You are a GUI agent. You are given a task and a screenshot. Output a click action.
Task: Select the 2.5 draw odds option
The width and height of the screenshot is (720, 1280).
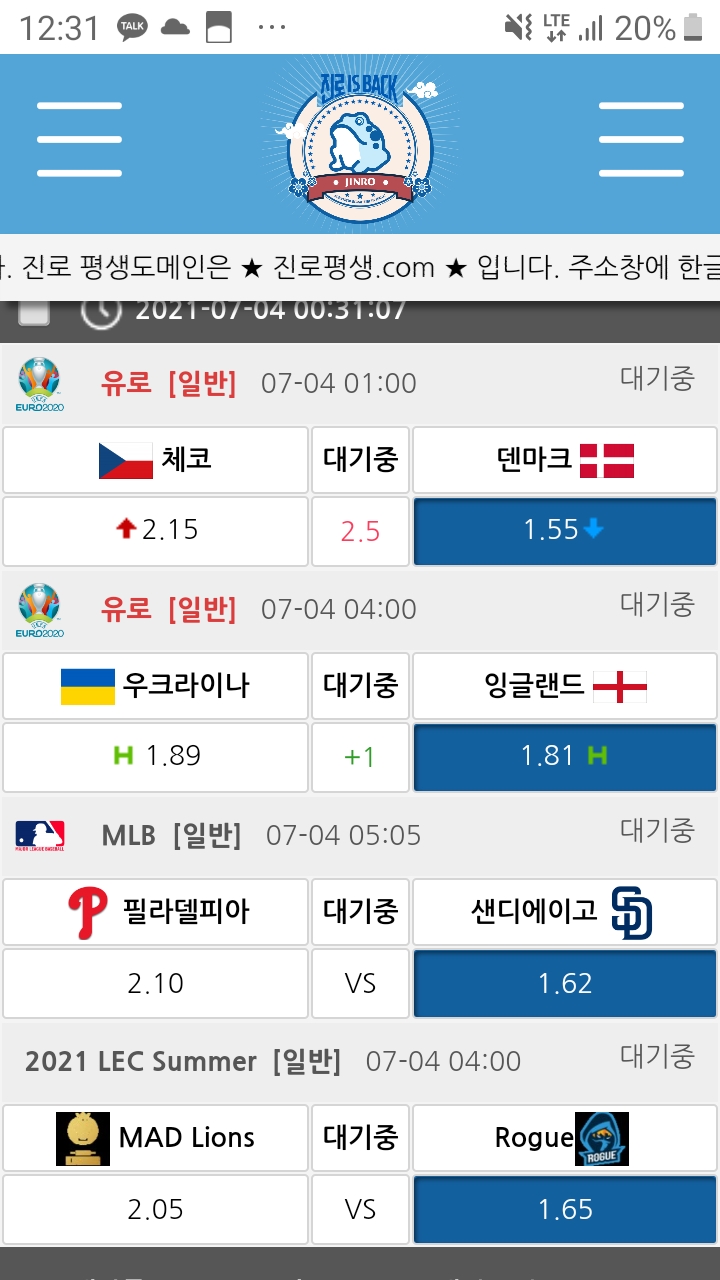coord(360,531)
